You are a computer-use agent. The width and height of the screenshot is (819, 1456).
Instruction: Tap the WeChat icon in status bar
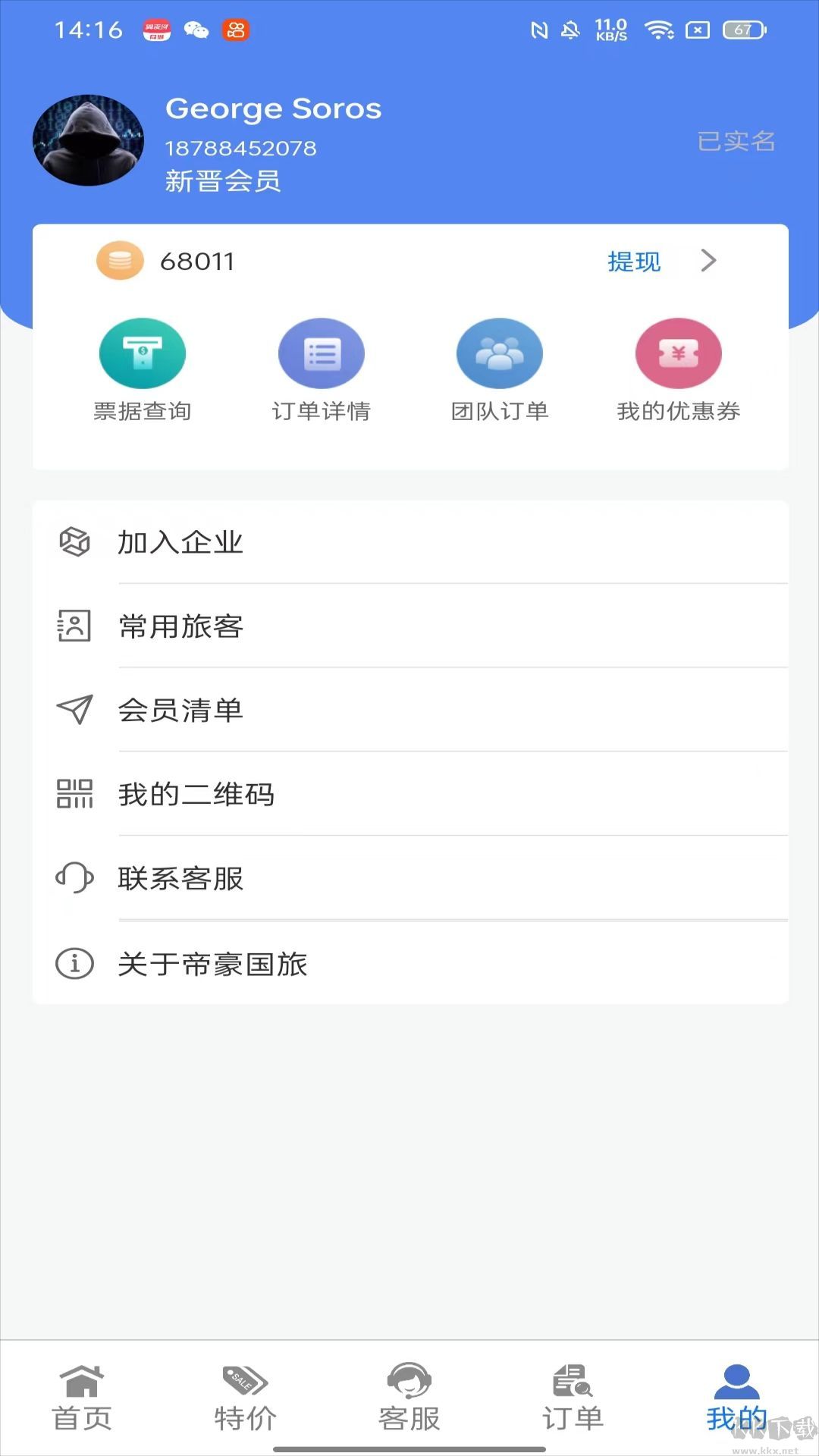pyautogui.click(x=198, y=30)
